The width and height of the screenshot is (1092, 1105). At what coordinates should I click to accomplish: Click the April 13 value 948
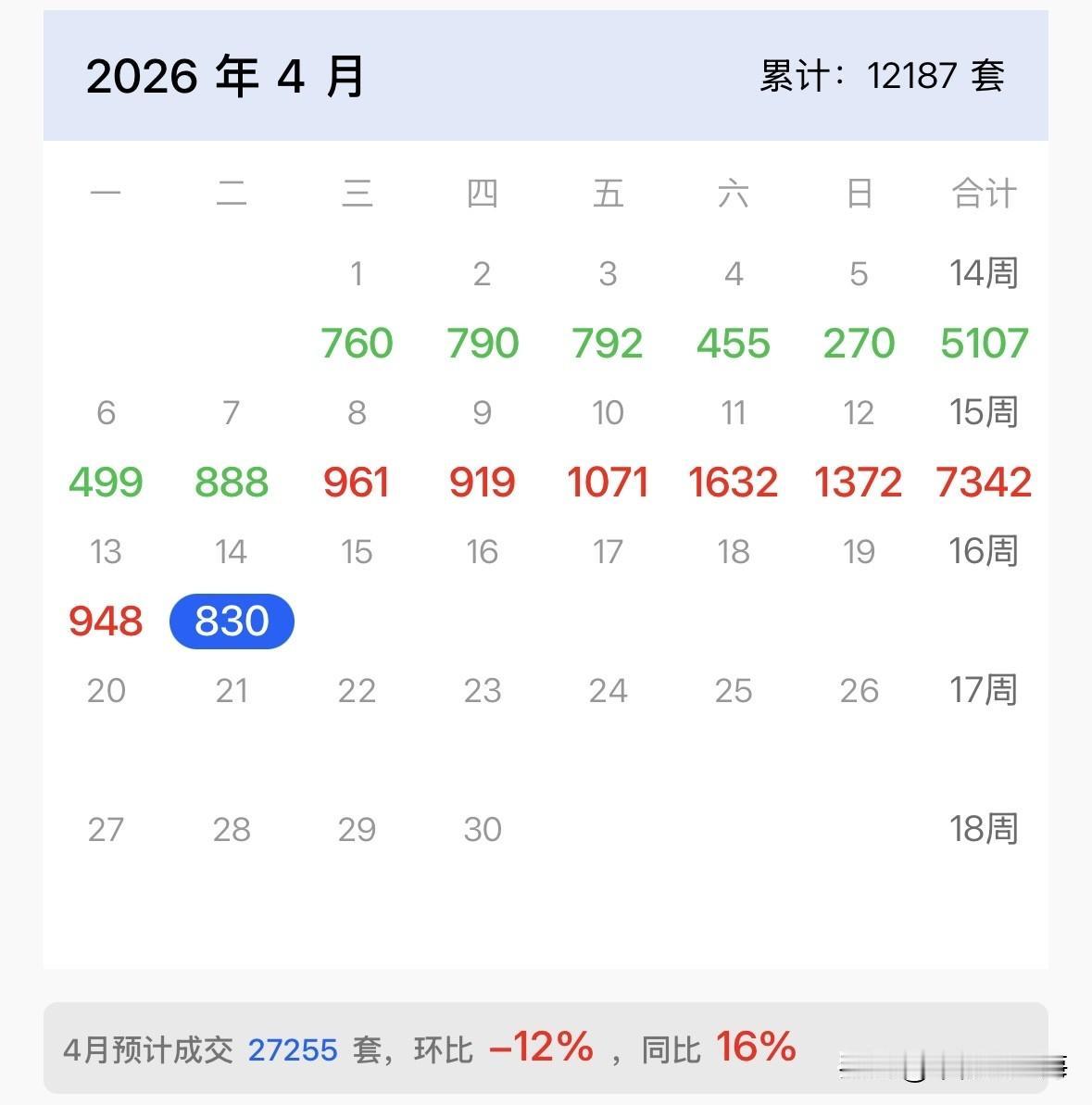[x=105, y=622]
